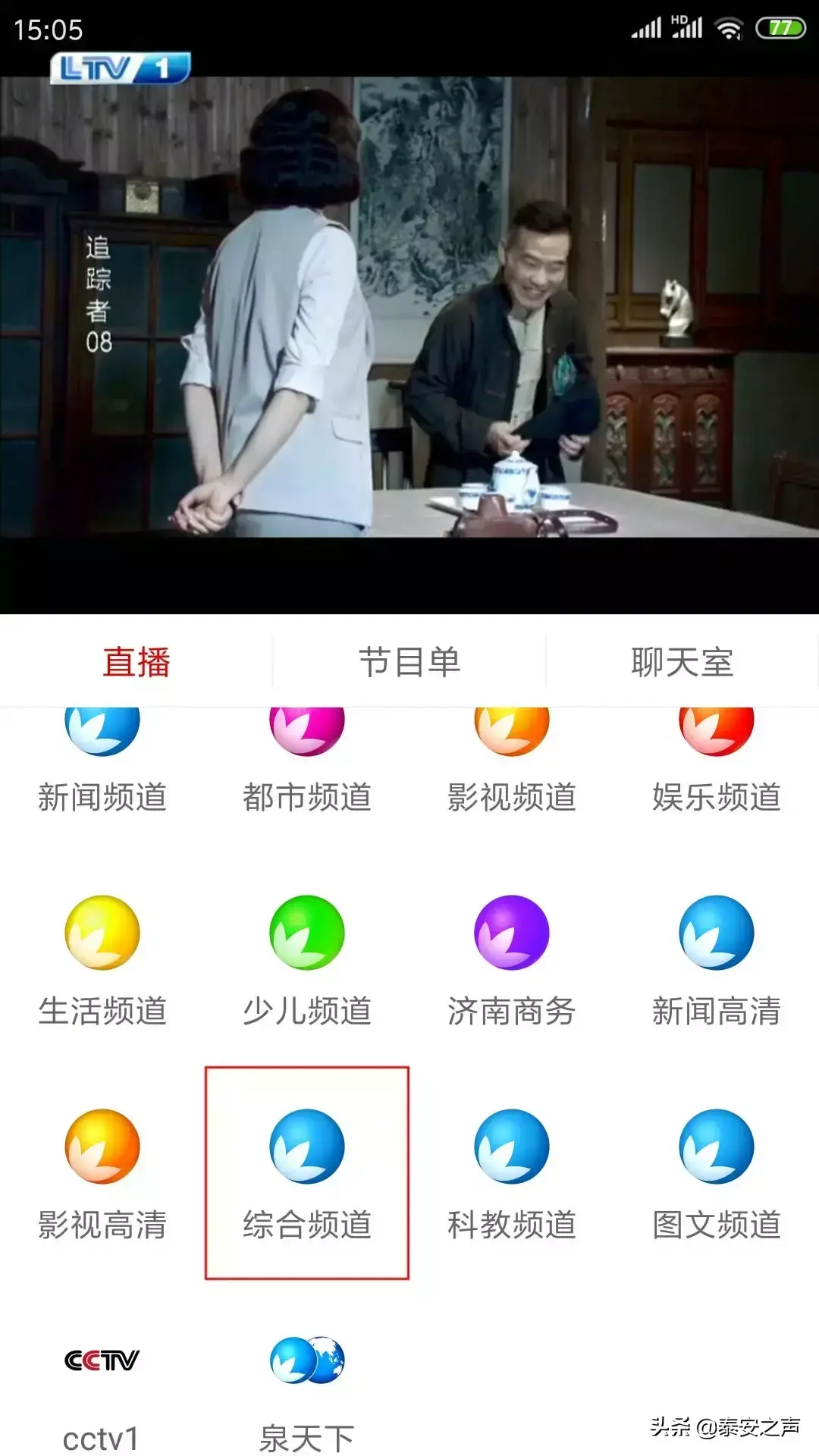Switch to the 聊天室 tab
Viewport: 819px width, 1456px height.
[682, 661]
